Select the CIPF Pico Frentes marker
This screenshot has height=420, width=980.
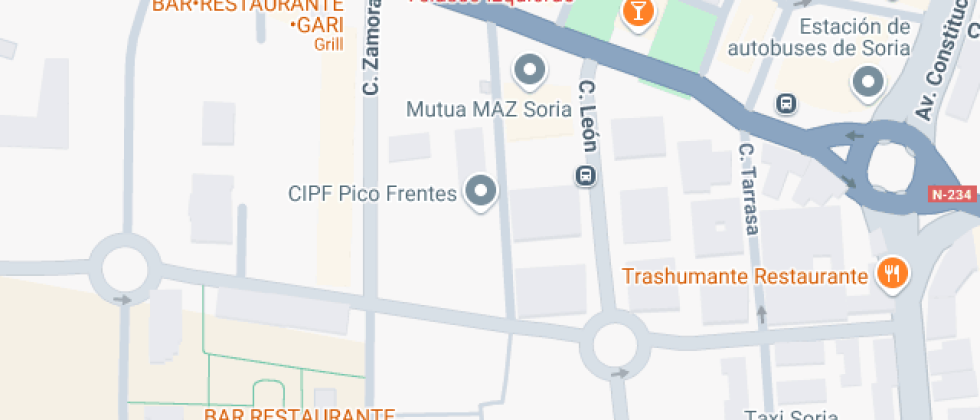483,191
